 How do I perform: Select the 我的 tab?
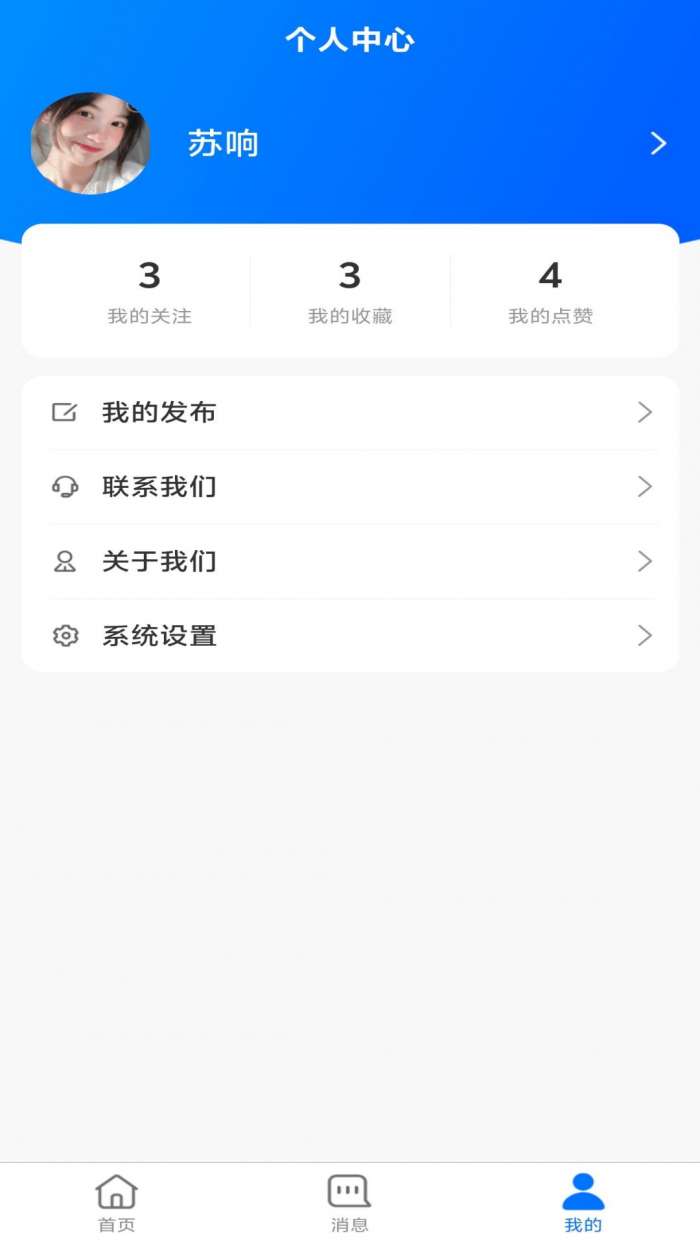pos(583,1203)
